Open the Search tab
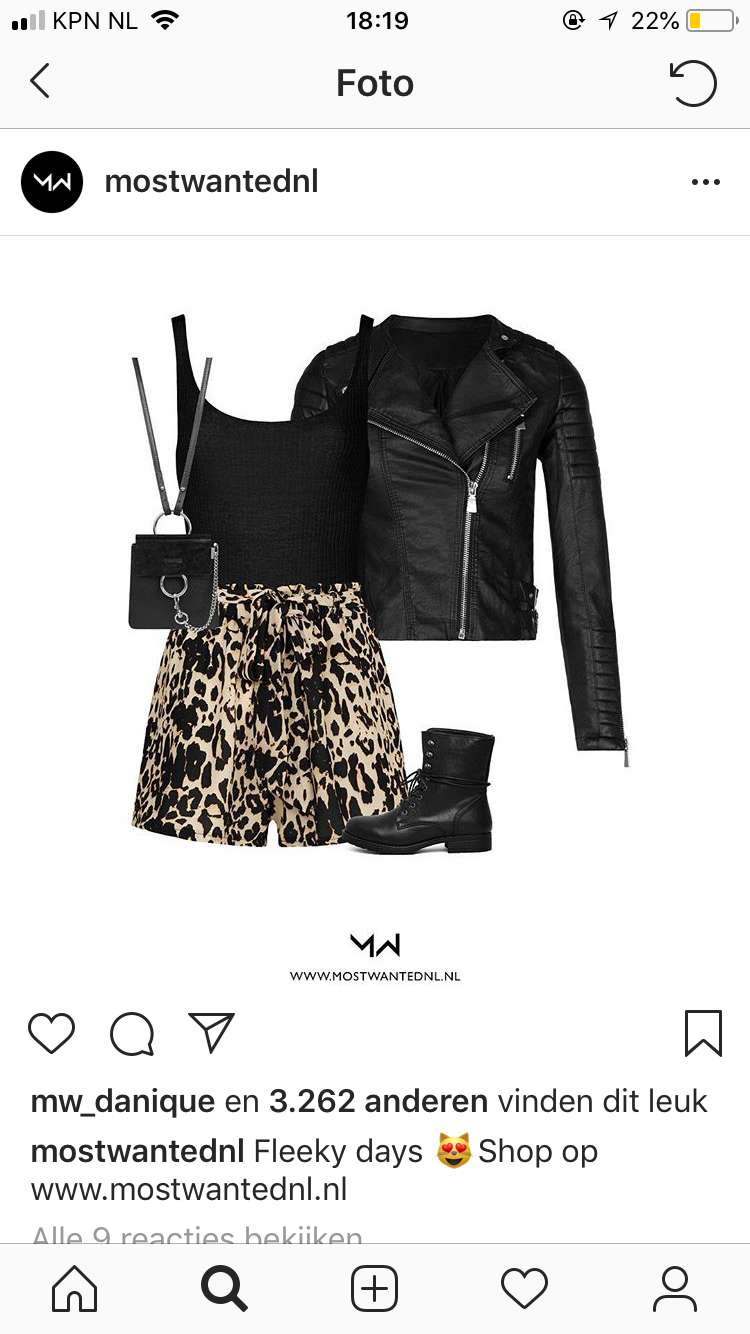The height and width of the screenshot is (1334, 750). click(224, 1289)
